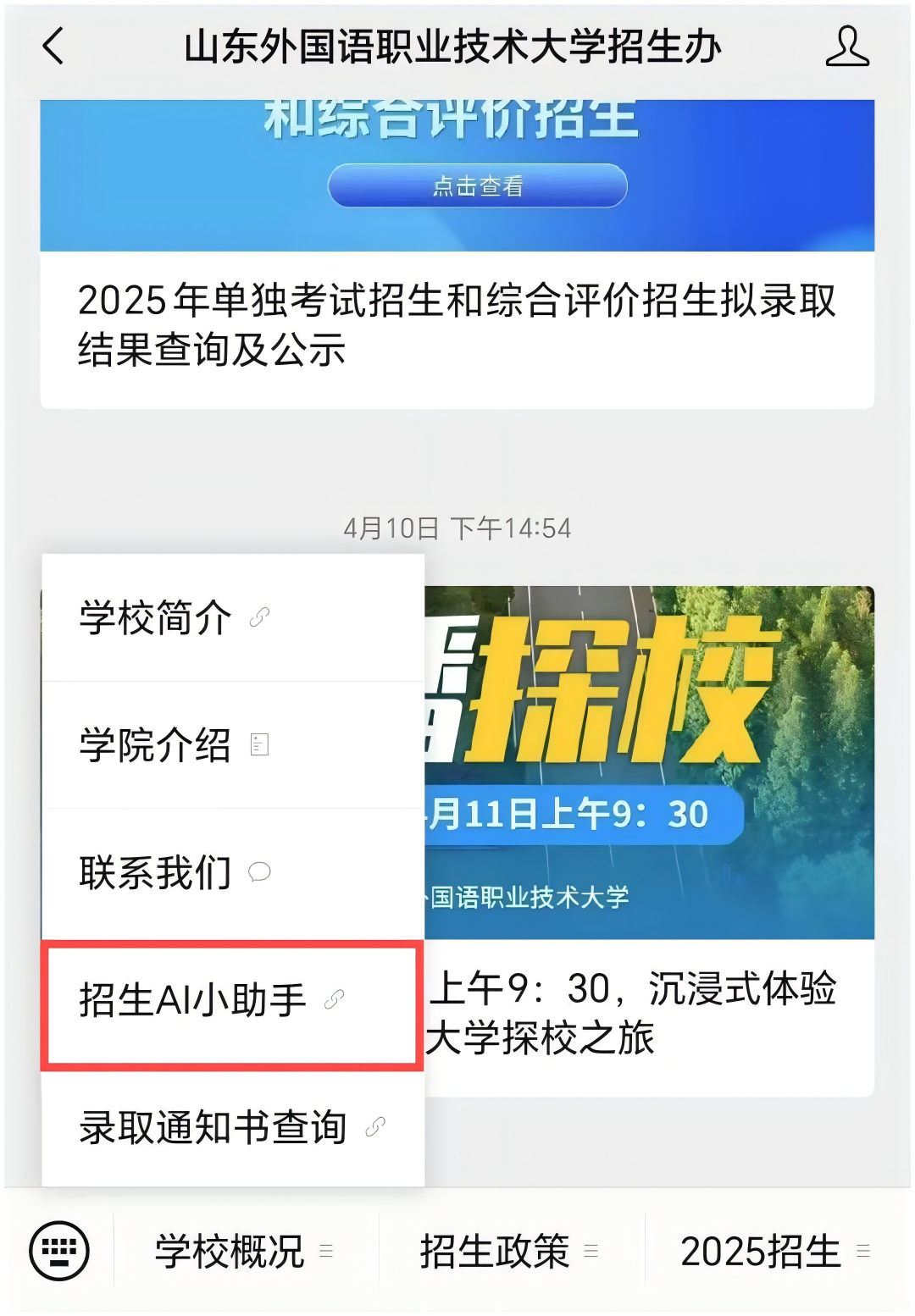915x1316 pixels.
Task: Switch to keyboard input mode
Action: tap(59, 1251)
